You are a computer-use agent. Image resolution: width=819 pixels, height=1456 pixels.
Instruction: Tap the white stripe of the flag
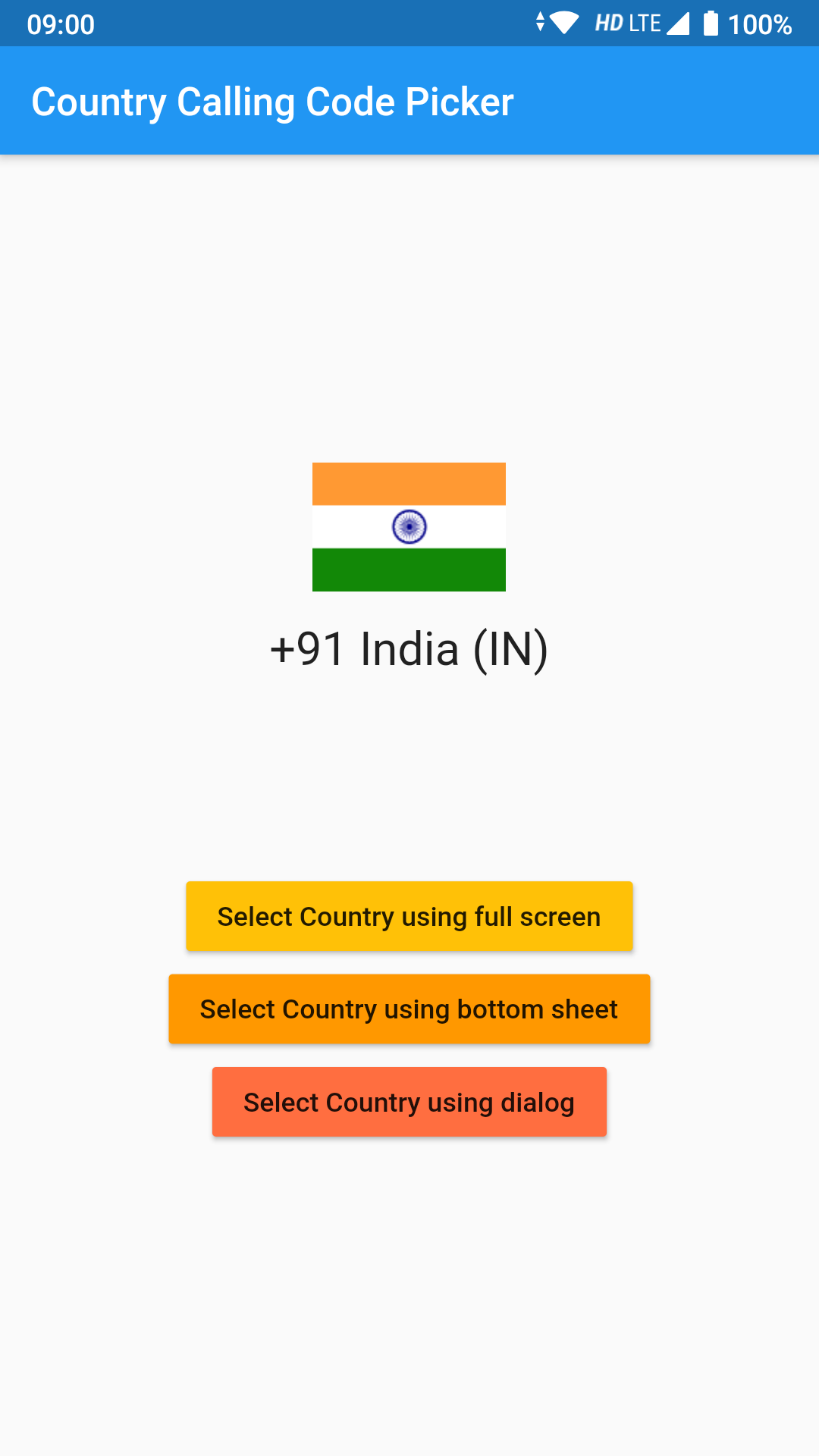pyautogui.click(x=349, y=526)
